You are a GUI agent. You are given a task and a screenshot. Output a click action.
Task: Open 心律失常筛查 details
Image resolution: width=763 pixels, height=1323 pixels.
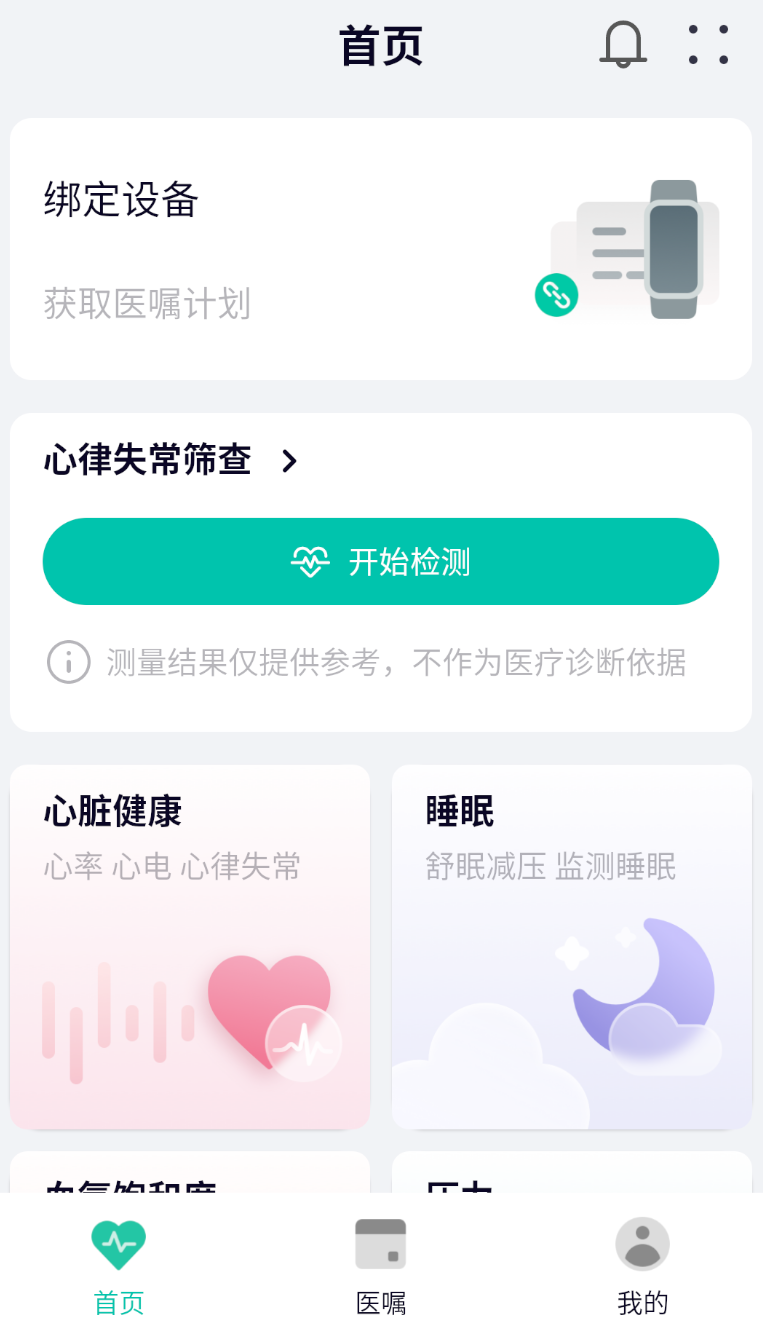[171, 461]
